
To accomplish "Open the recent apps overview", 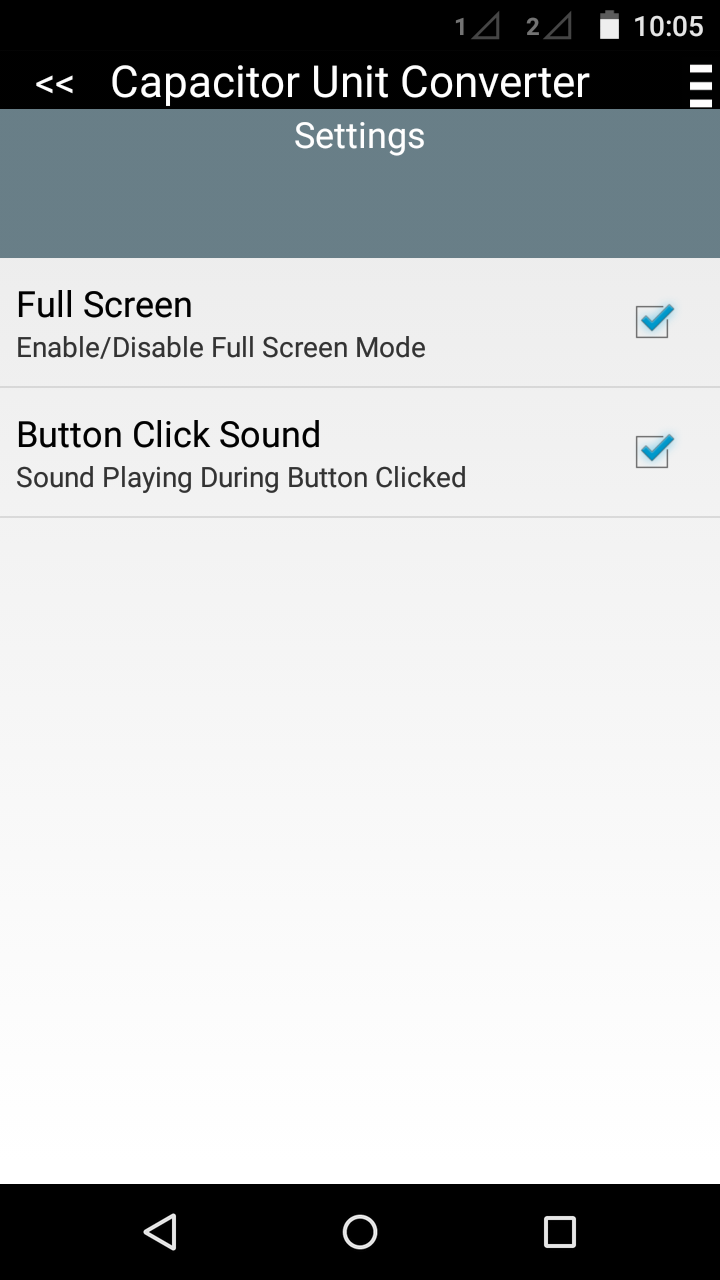I will click(560, 1232).
